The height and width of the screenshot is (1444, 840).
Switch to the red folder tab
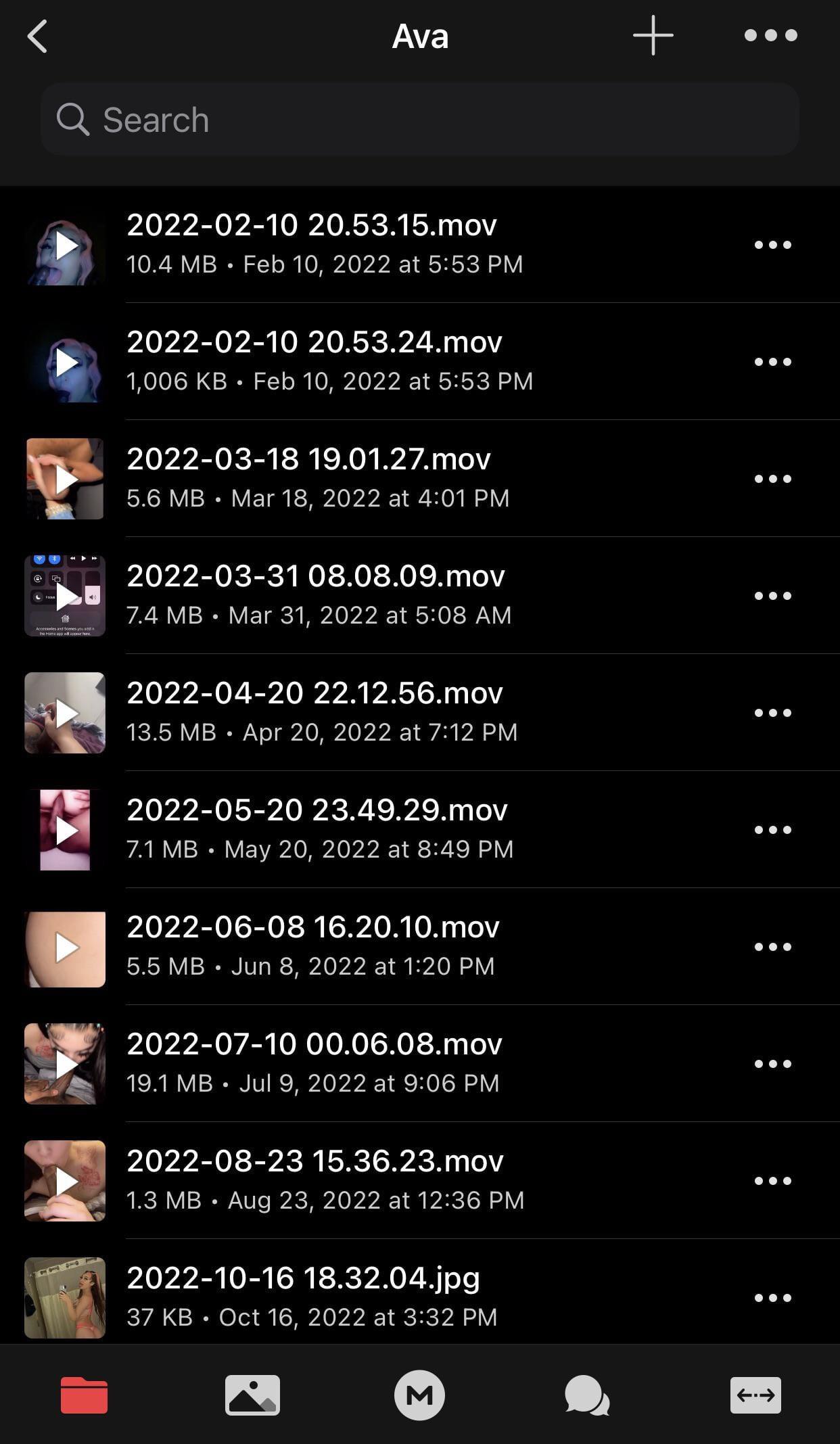coord(84,1395)
